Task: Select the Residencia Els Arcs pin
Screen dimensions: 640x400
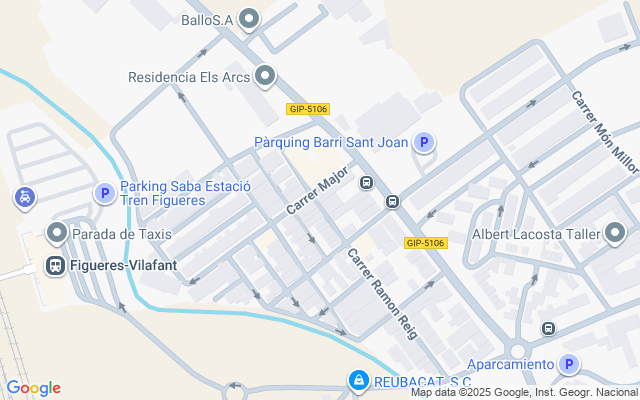Action: tap(265, 76)
